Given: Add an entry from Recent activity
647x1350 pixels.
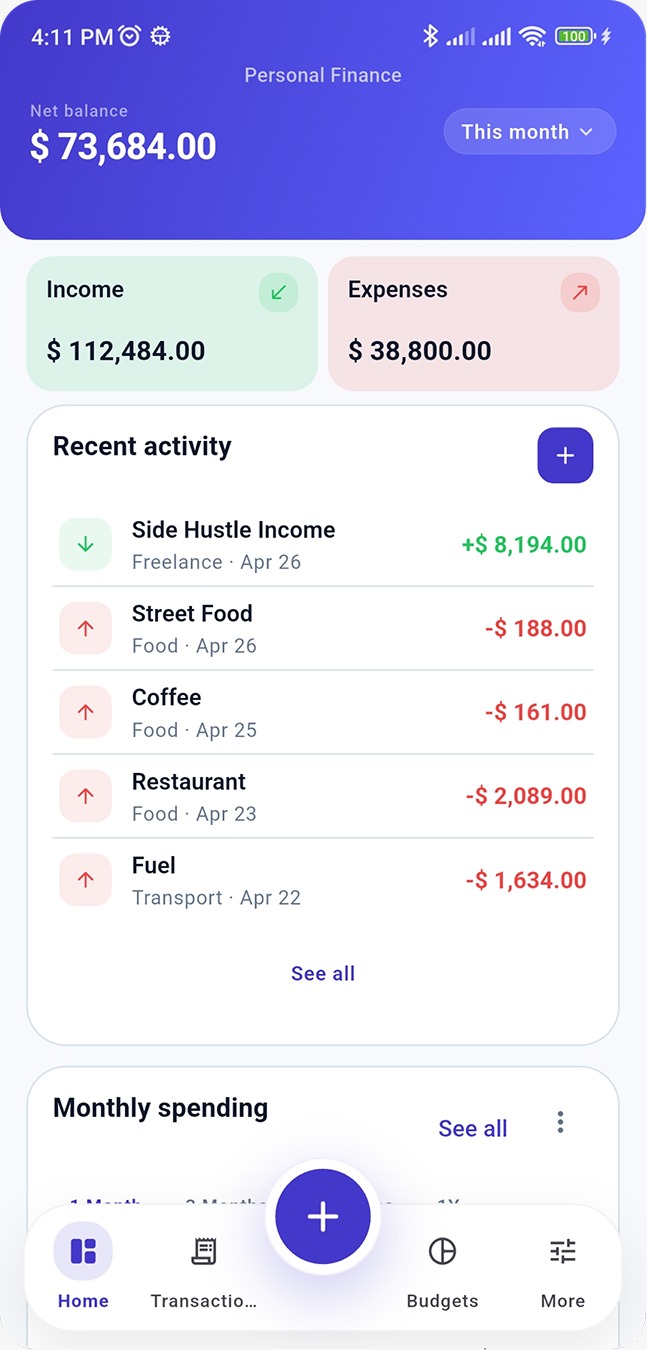Looking at the screenshot, I should pyautogui.click(x=565, y=455).
